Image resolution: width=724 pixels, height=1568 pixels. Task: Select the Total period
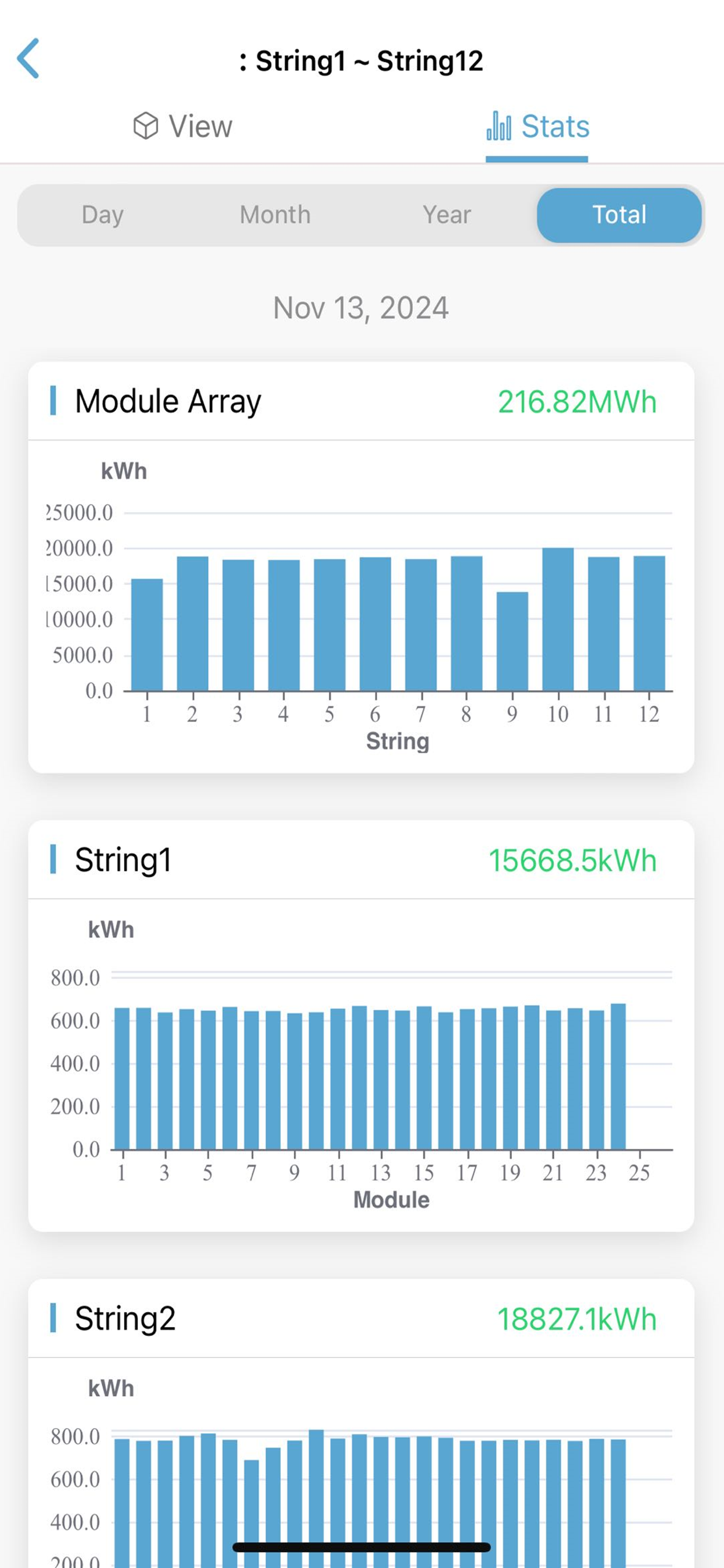pyautogui.click(x=618, y=215)
